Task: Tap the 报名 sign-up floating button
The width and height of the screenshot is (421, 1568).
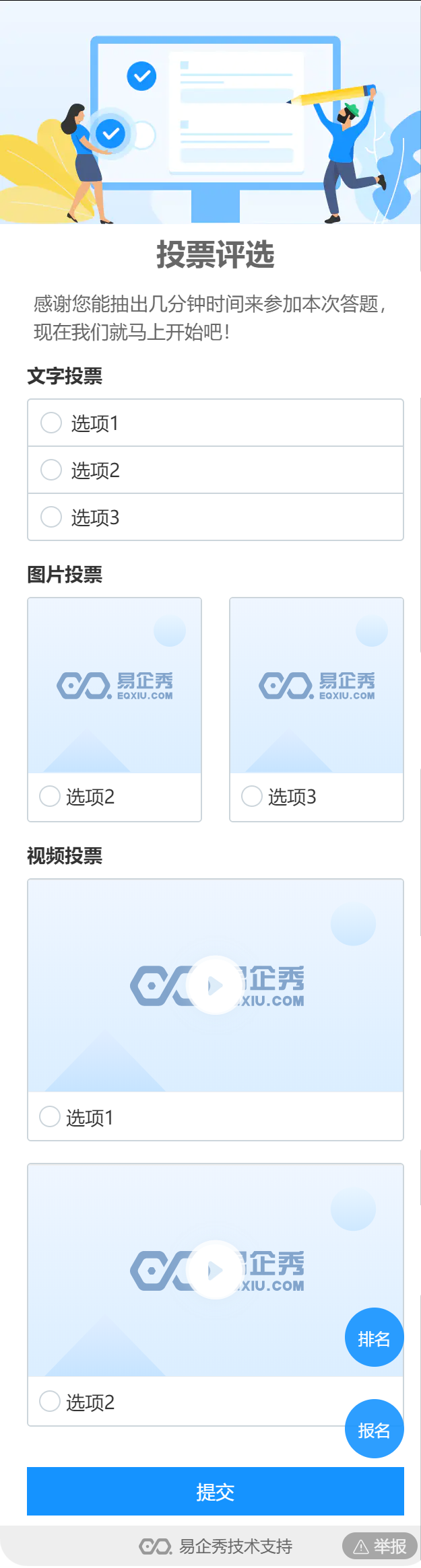Action: pos(374,1429)
